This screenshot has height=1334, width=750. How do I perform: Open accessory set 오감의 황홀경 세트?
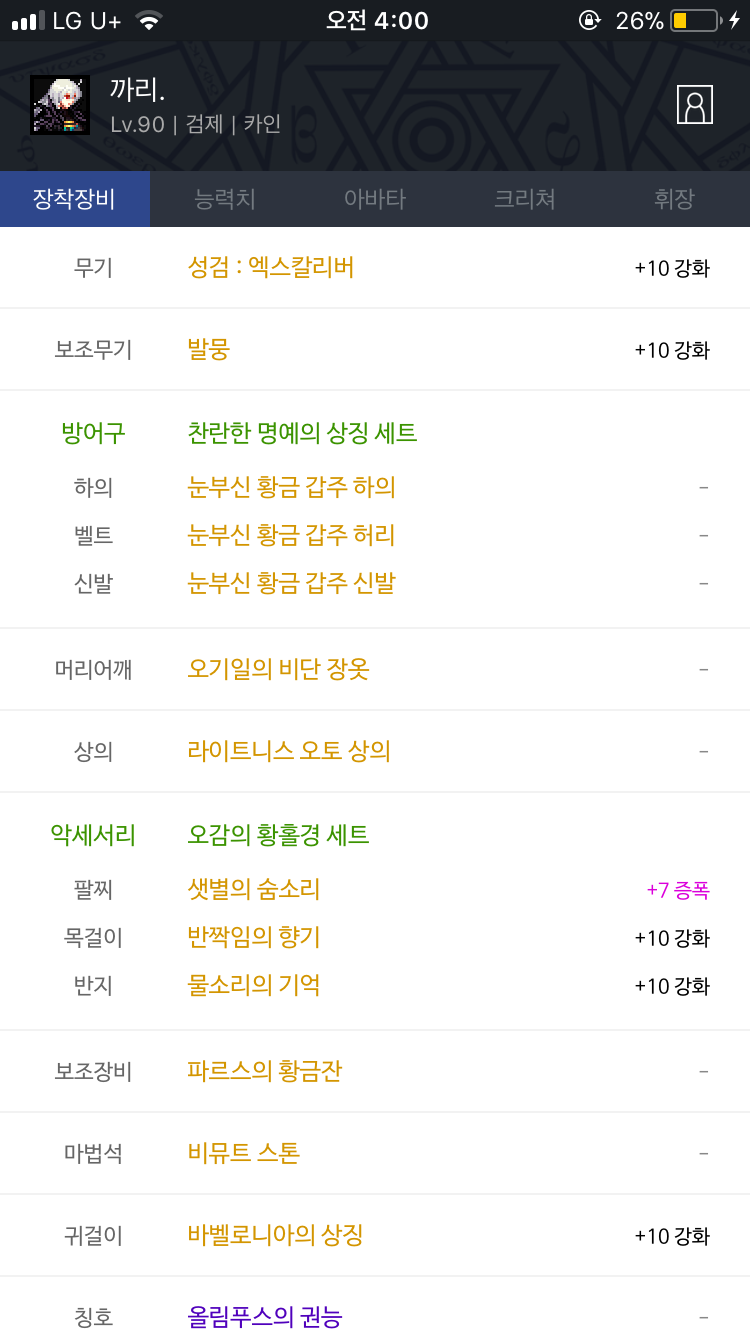(x=278, y=835)
